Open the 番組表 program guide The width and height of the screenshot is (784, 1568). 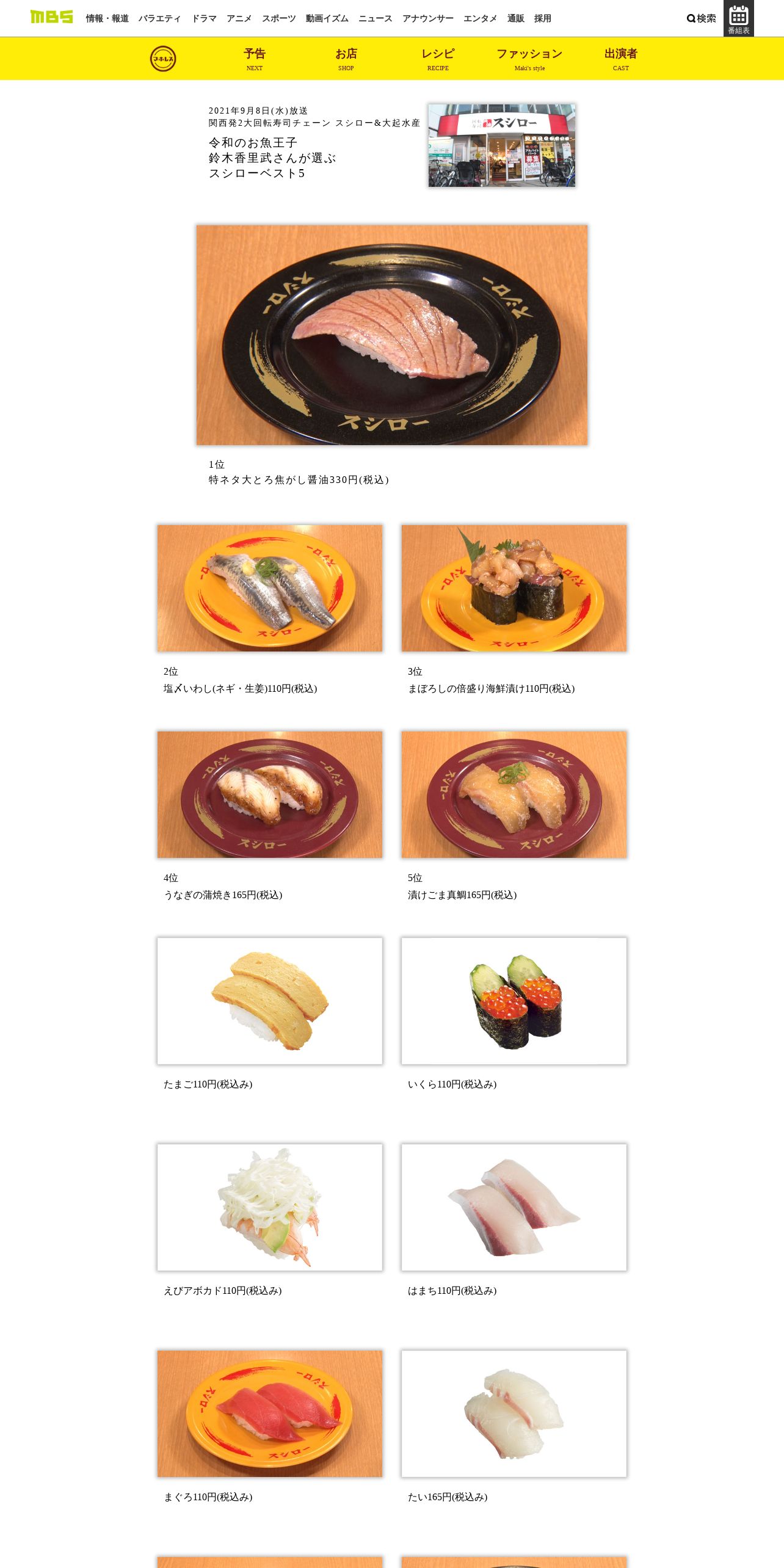[739, 18]
